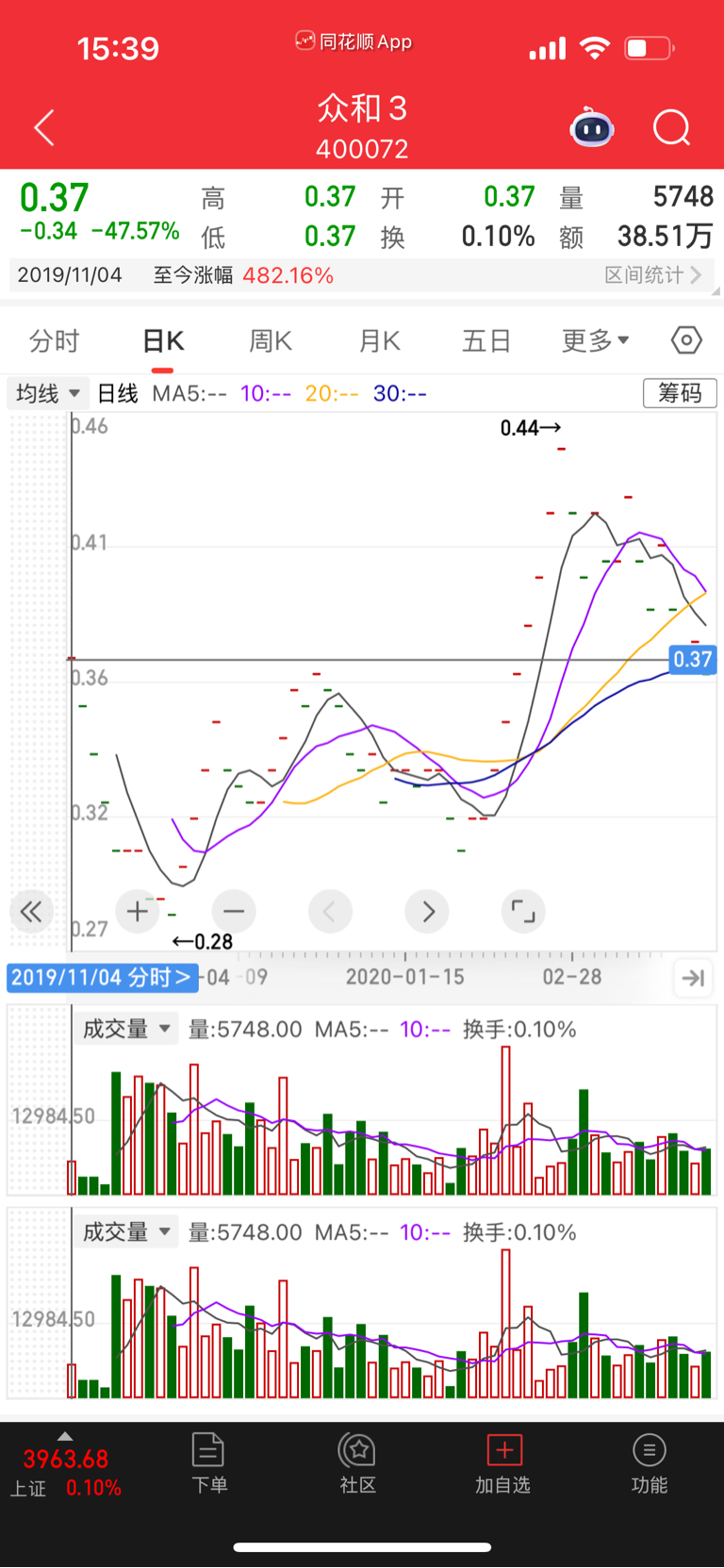Viewport: 724px width, 1568px height.
Task: Expand the chart to fullscreen
Action: tap(523, 912)
